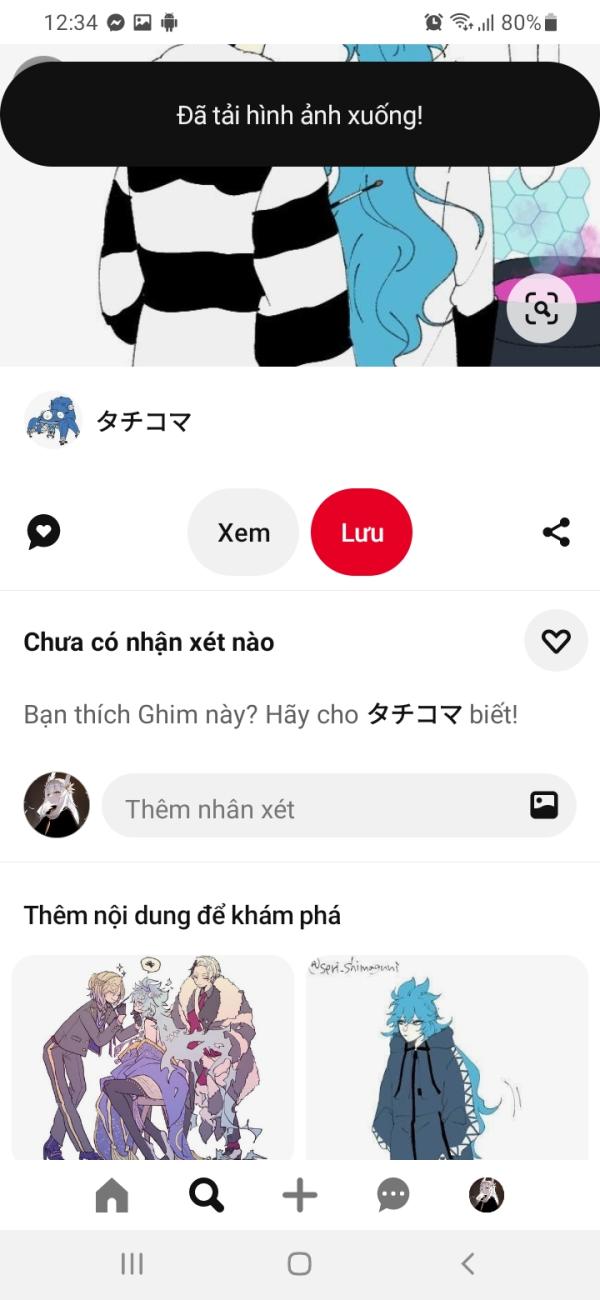Open the recent apps button

tap(132, 1264)
